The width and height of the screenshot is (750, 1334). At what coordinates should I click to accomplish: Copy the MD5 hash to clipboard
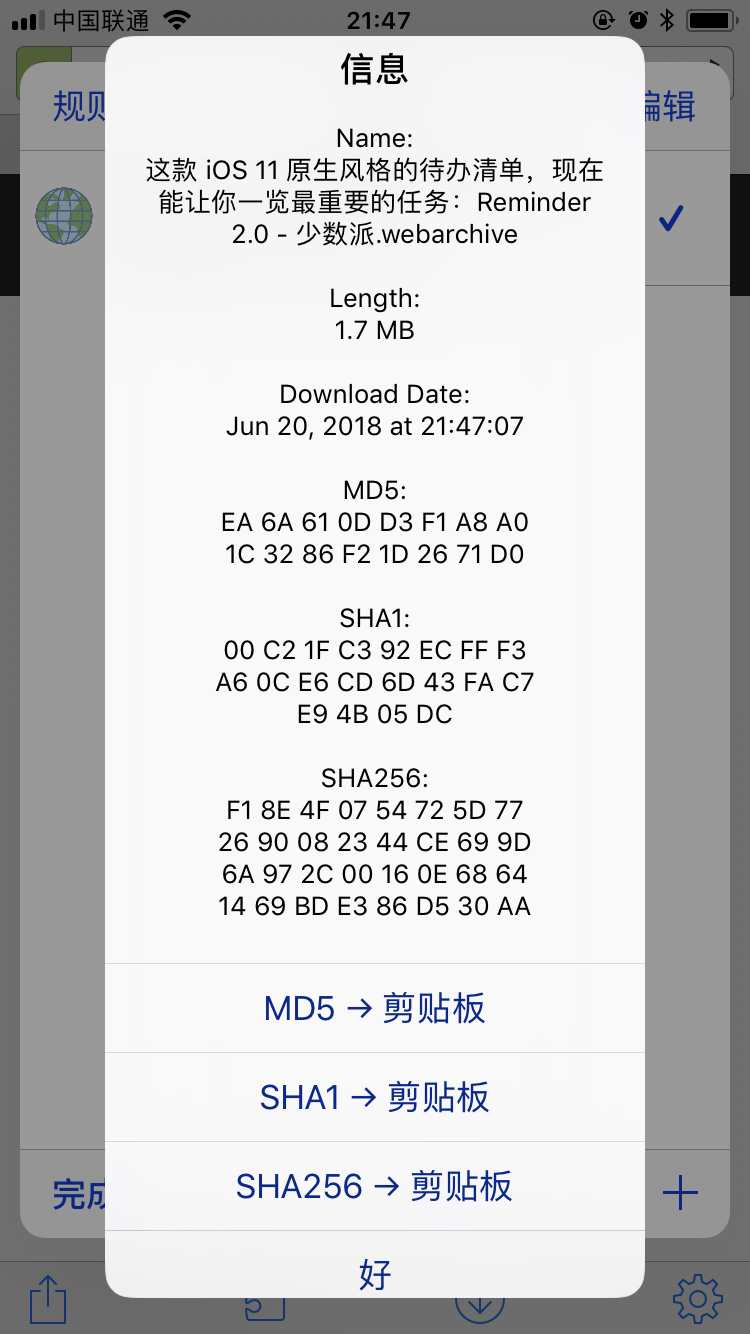(x=375, y=1008)
